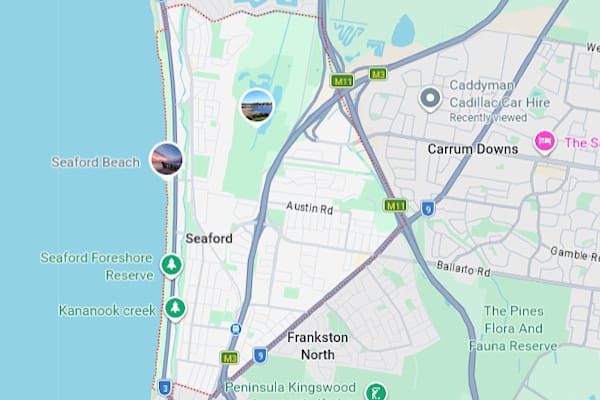Tap the Seaford train station icon

[236, 329]
